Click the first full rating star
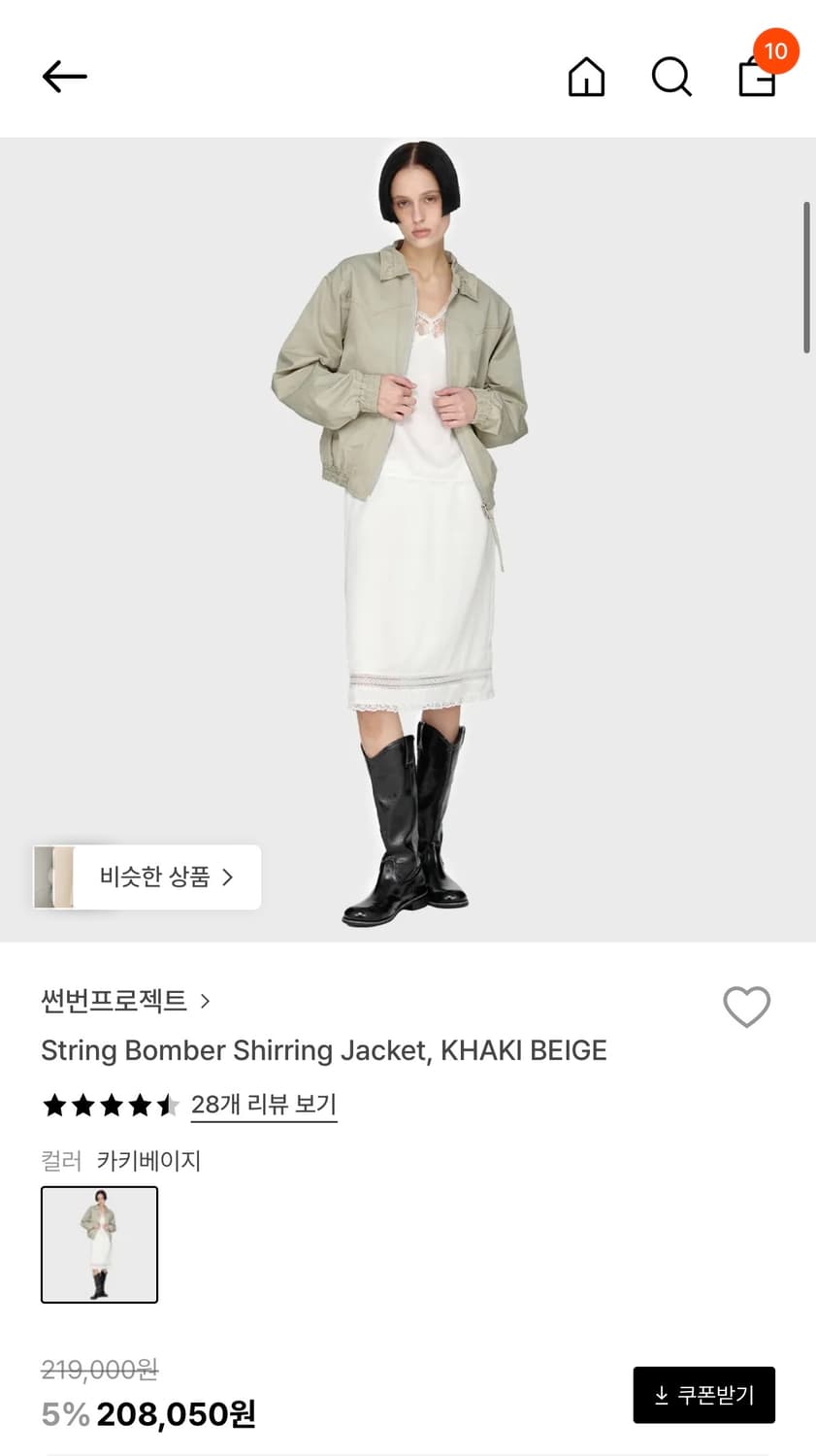816x1456 pixels. [x=55, y=1106]
